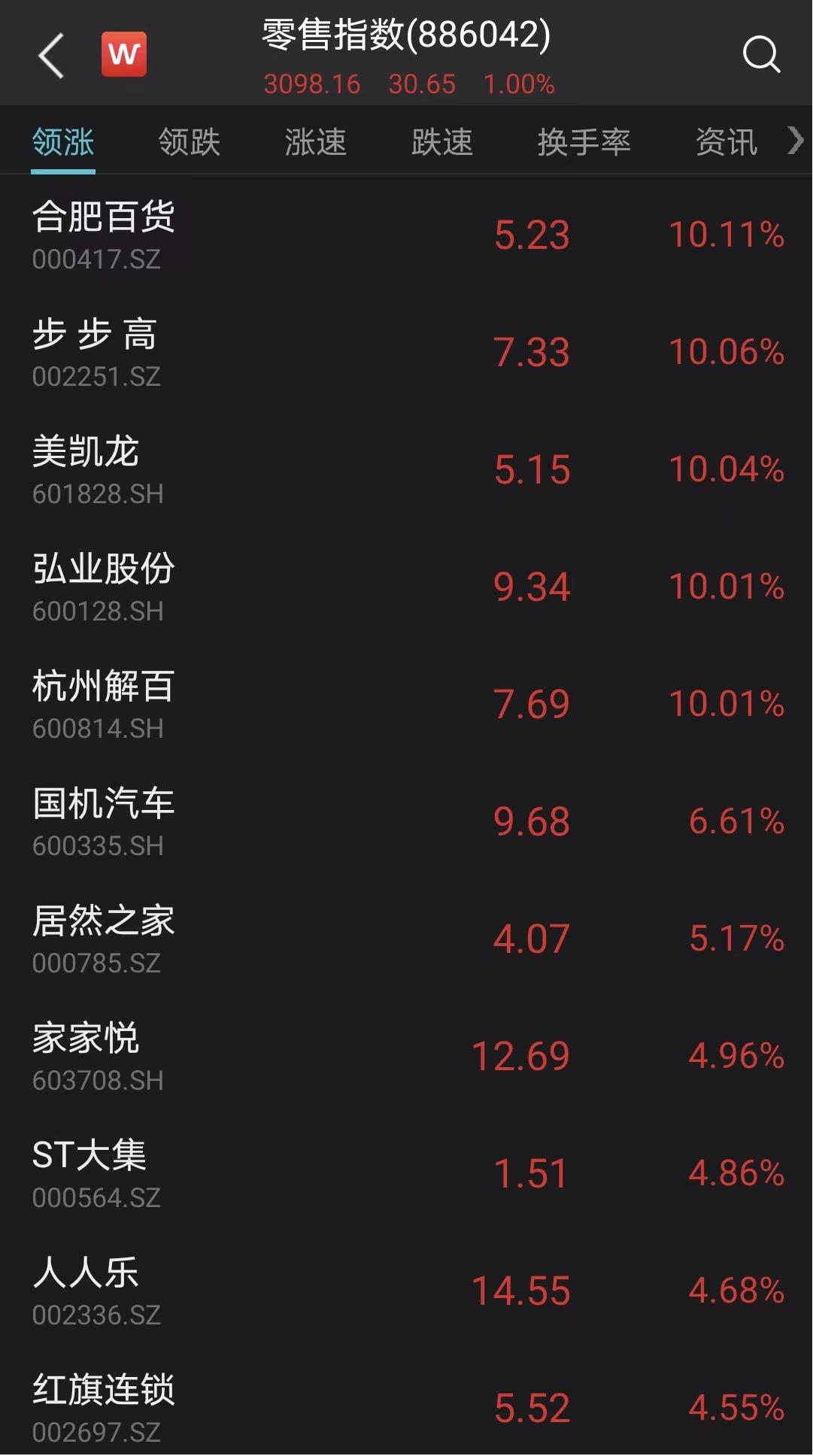Open 人人乐 stock details

click(406, 1291)
